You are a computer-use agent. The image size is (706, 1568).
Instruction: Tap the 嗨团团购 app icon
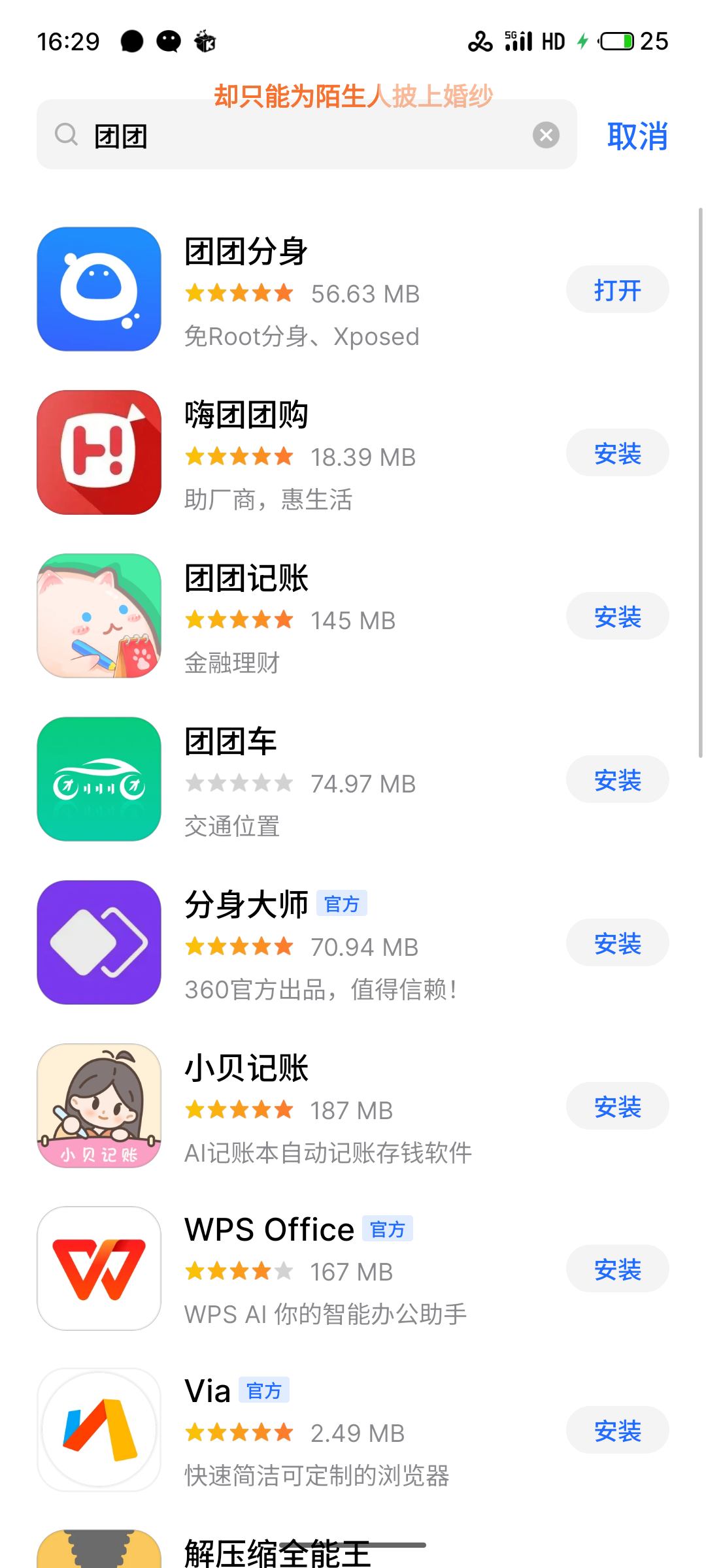click(x=98, y=453)
